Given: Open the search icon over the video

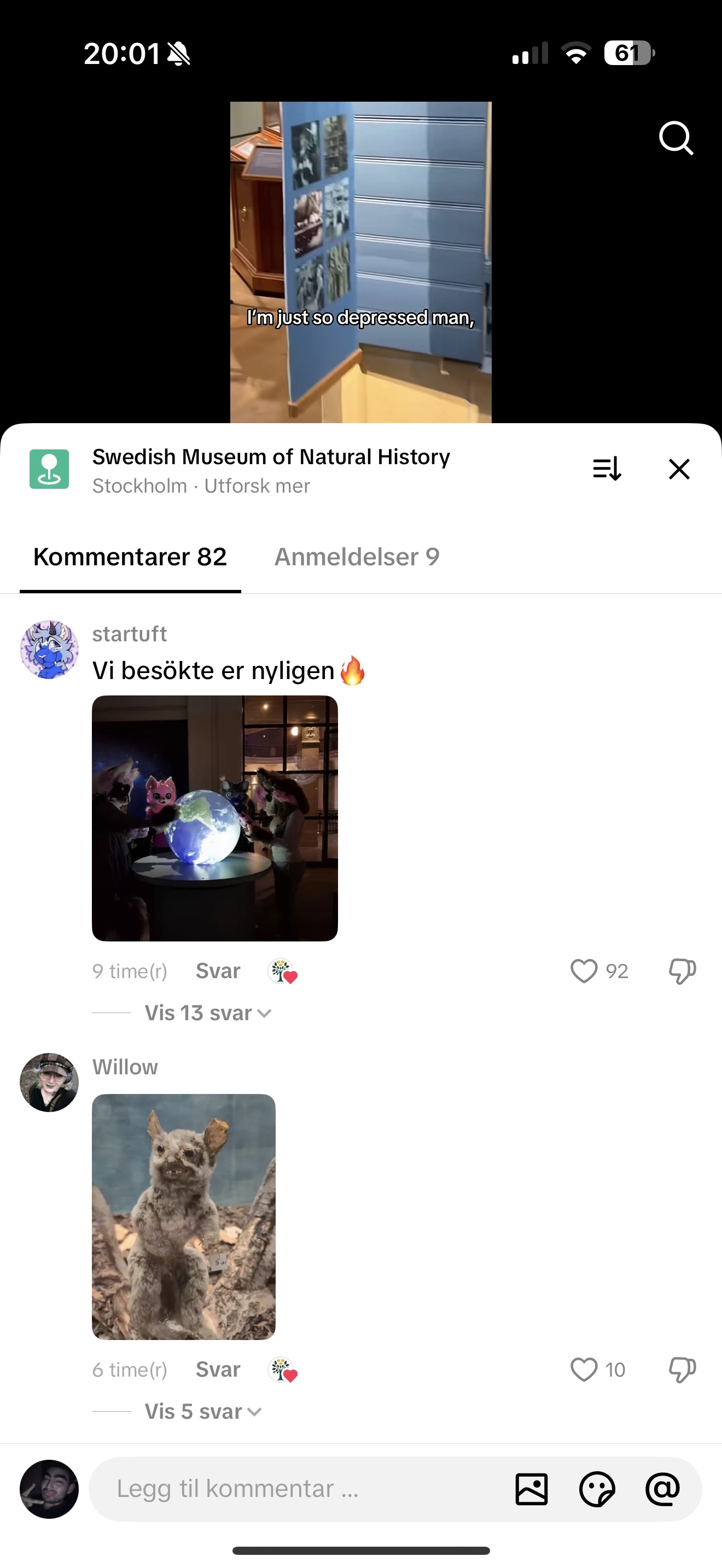Looking at the screenshot, I should coord(676,139).
